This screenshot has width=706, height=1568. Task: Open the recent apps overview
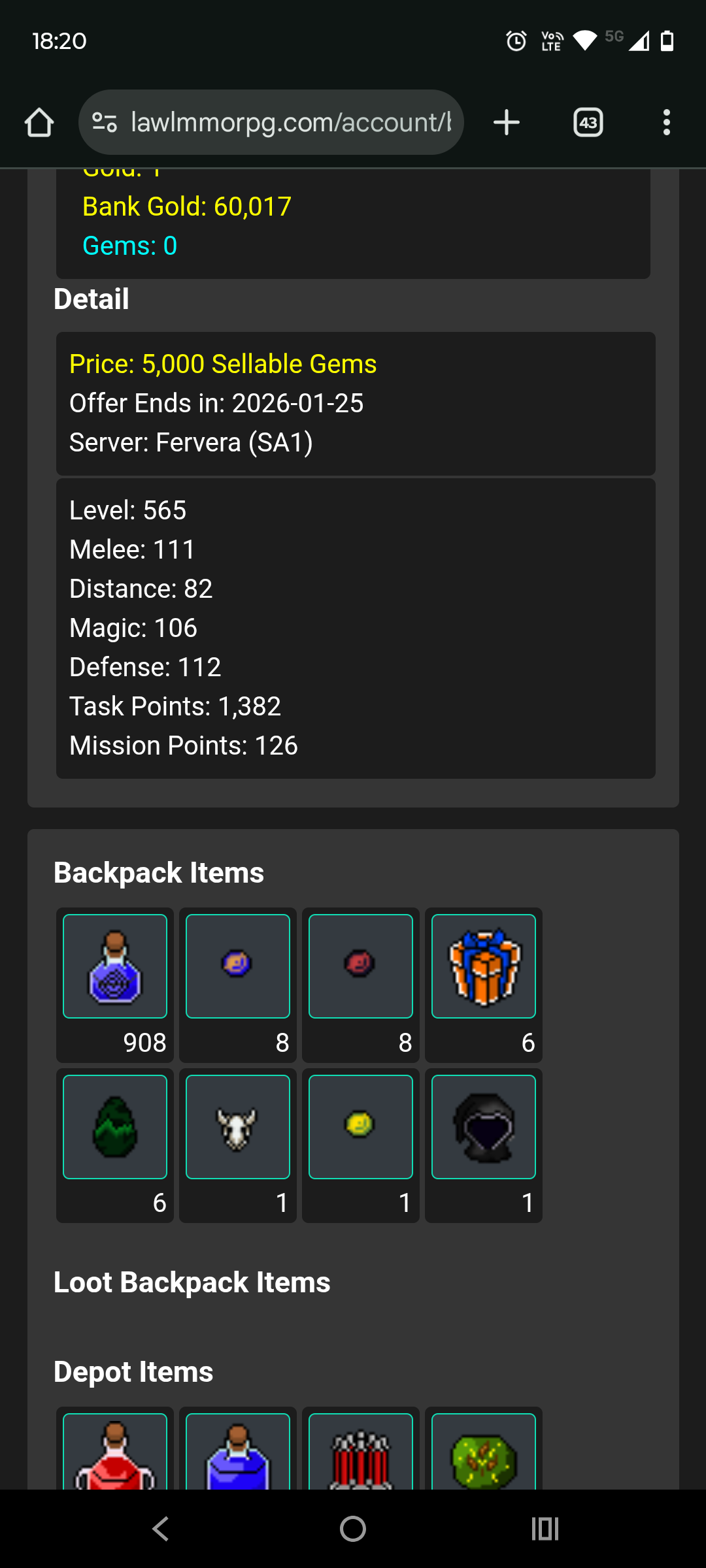pos(545,1529)
